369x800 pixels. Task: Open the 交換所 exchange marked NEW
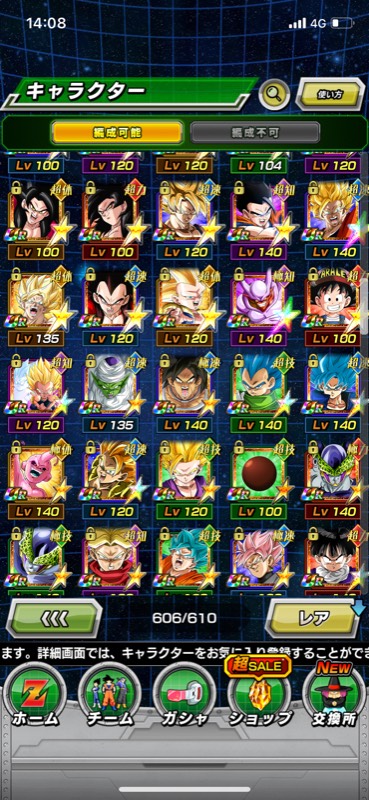click(333, 694)
